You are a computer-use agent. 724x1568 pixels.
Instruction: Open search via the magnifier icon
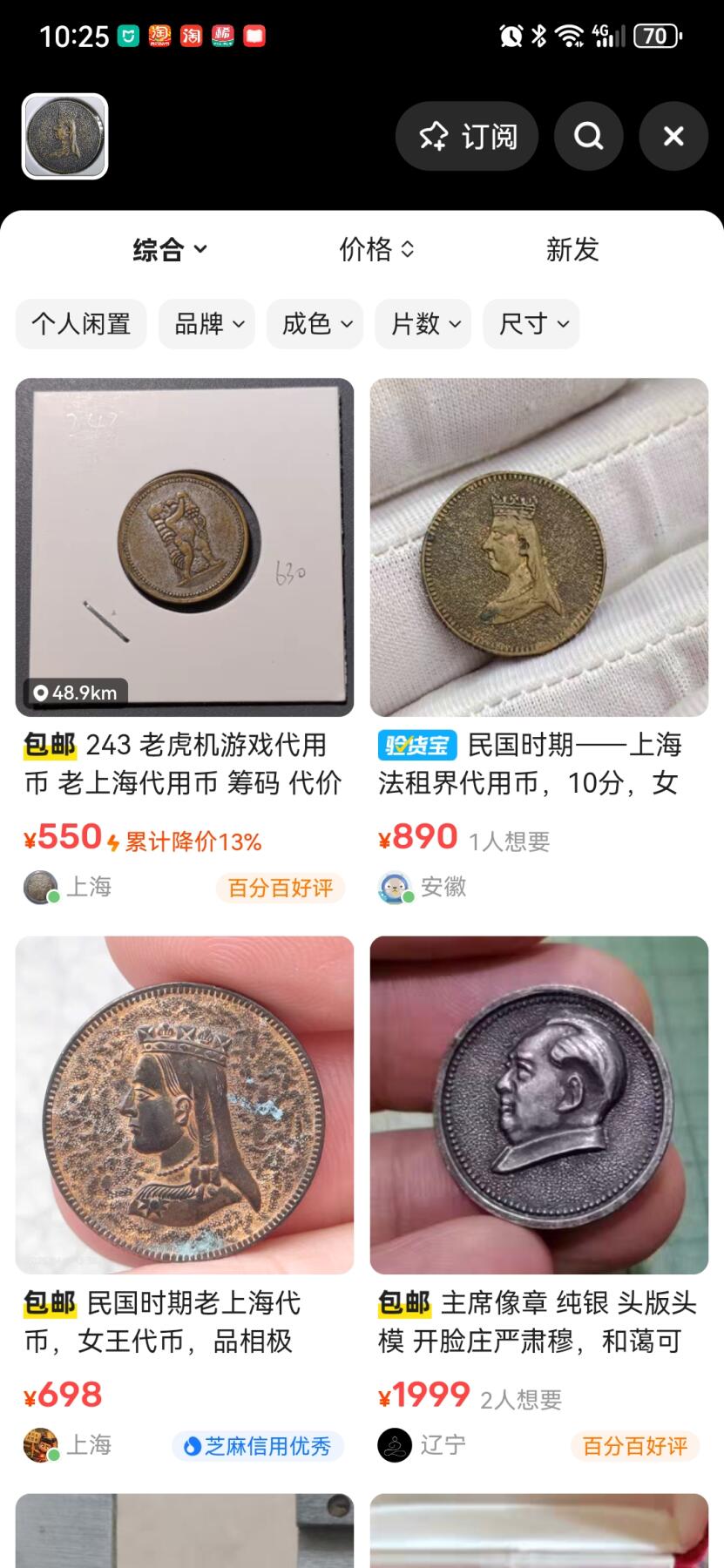pyautogui.click(x=588, y=136)
